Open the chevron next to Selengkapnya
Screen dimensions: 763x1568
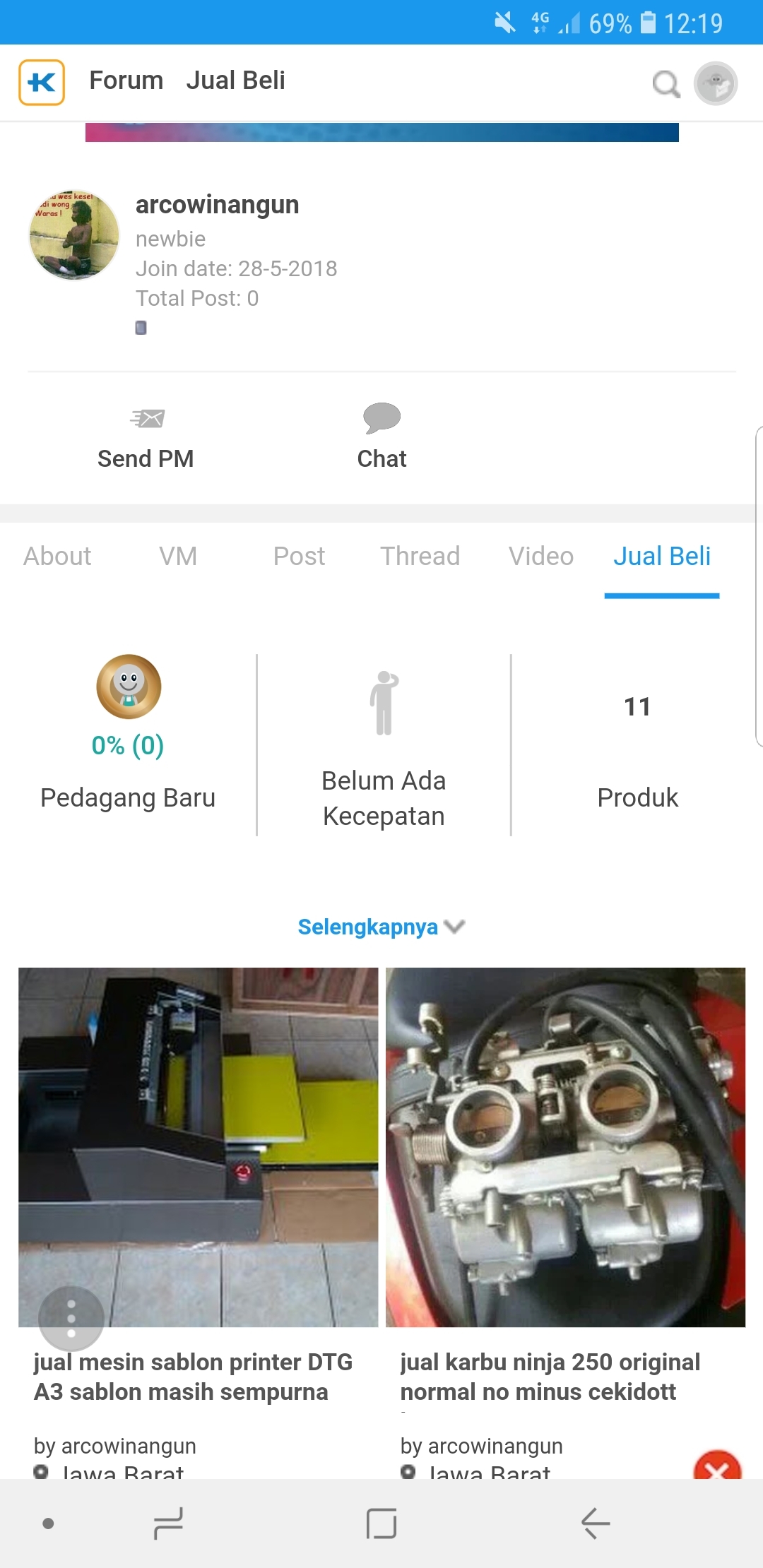pyautogui.click(x=454, y=927)
